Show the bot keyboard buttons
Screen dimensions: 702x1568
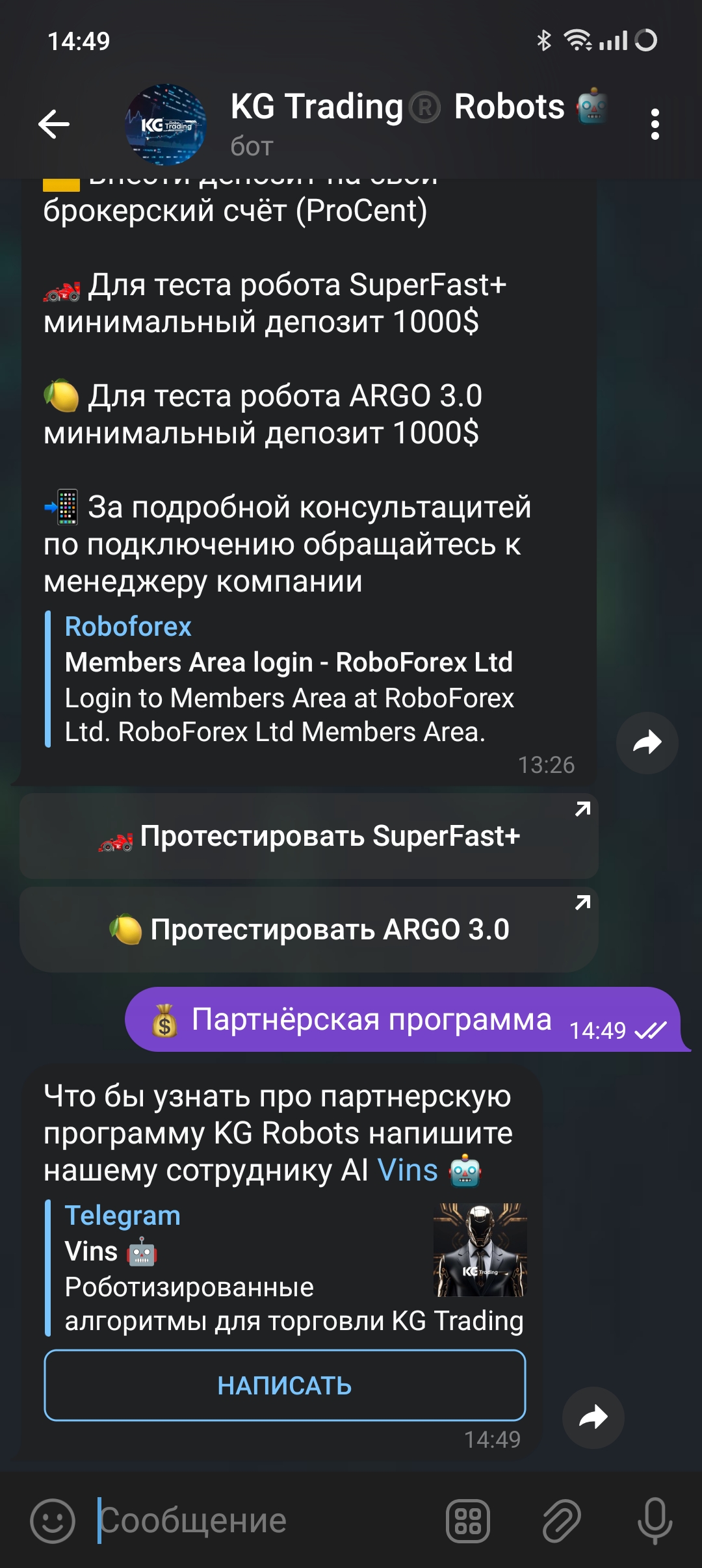(x=468, y=1521)
